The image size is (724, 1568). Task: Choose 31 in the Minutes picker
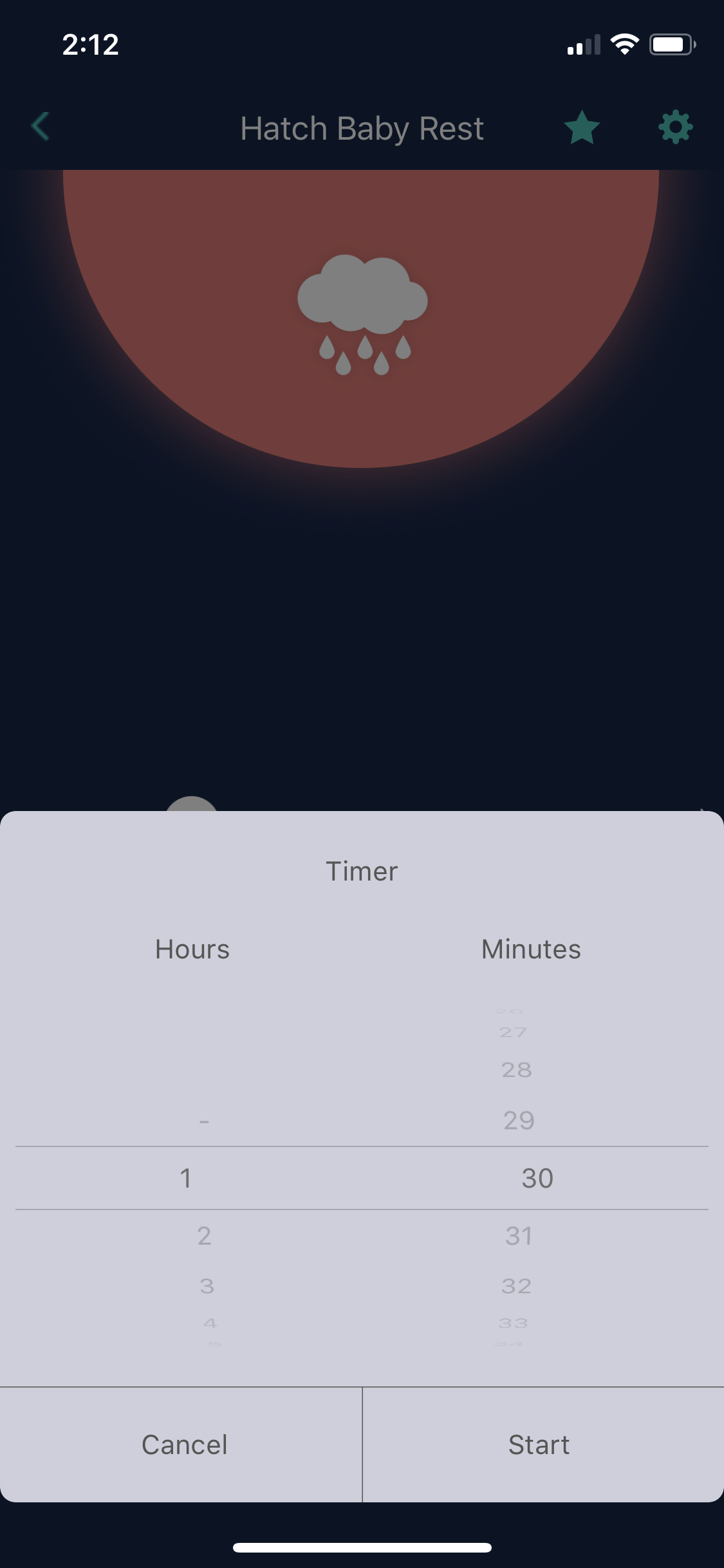pos(519,1236)
